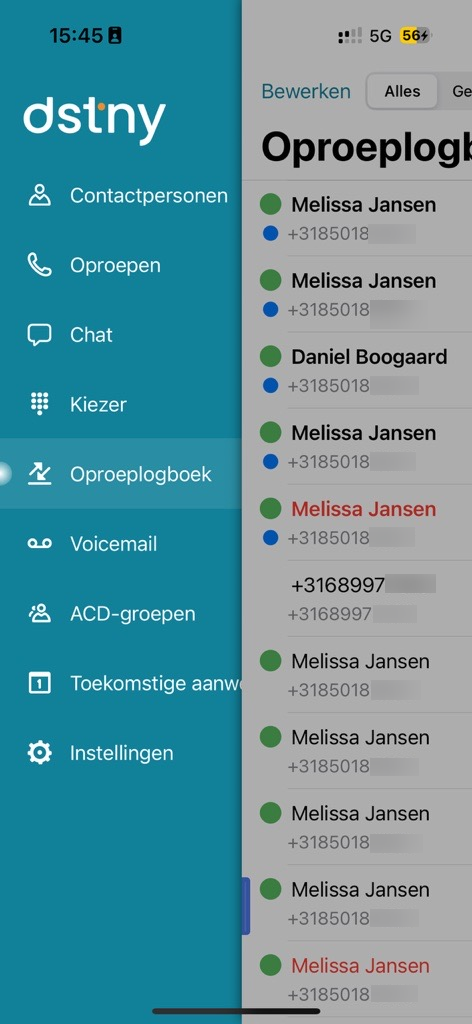
Task: Switch to the Alles segment
Action: point(402,91)
